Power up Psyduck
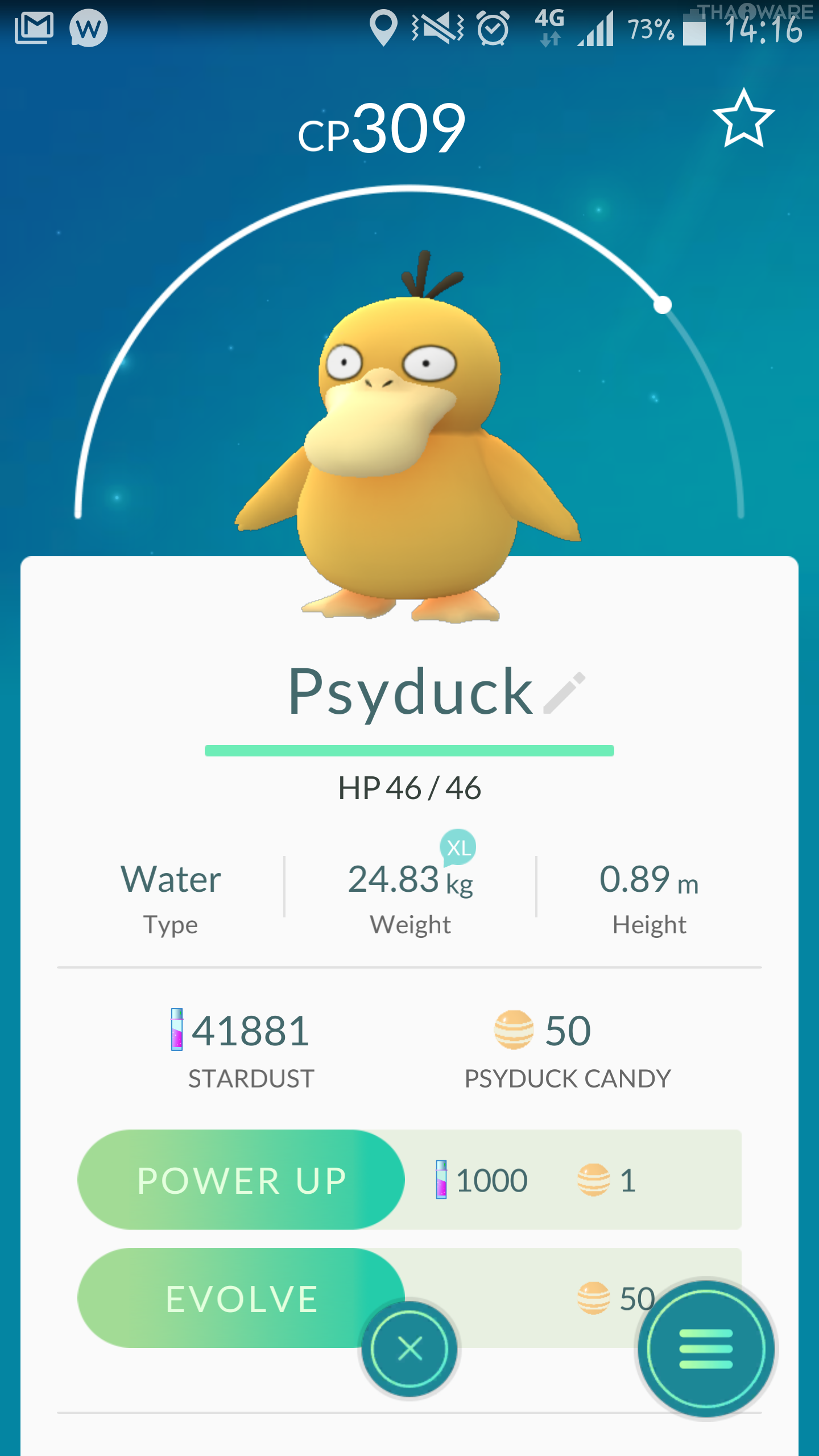 click(x=241, y=1180)
